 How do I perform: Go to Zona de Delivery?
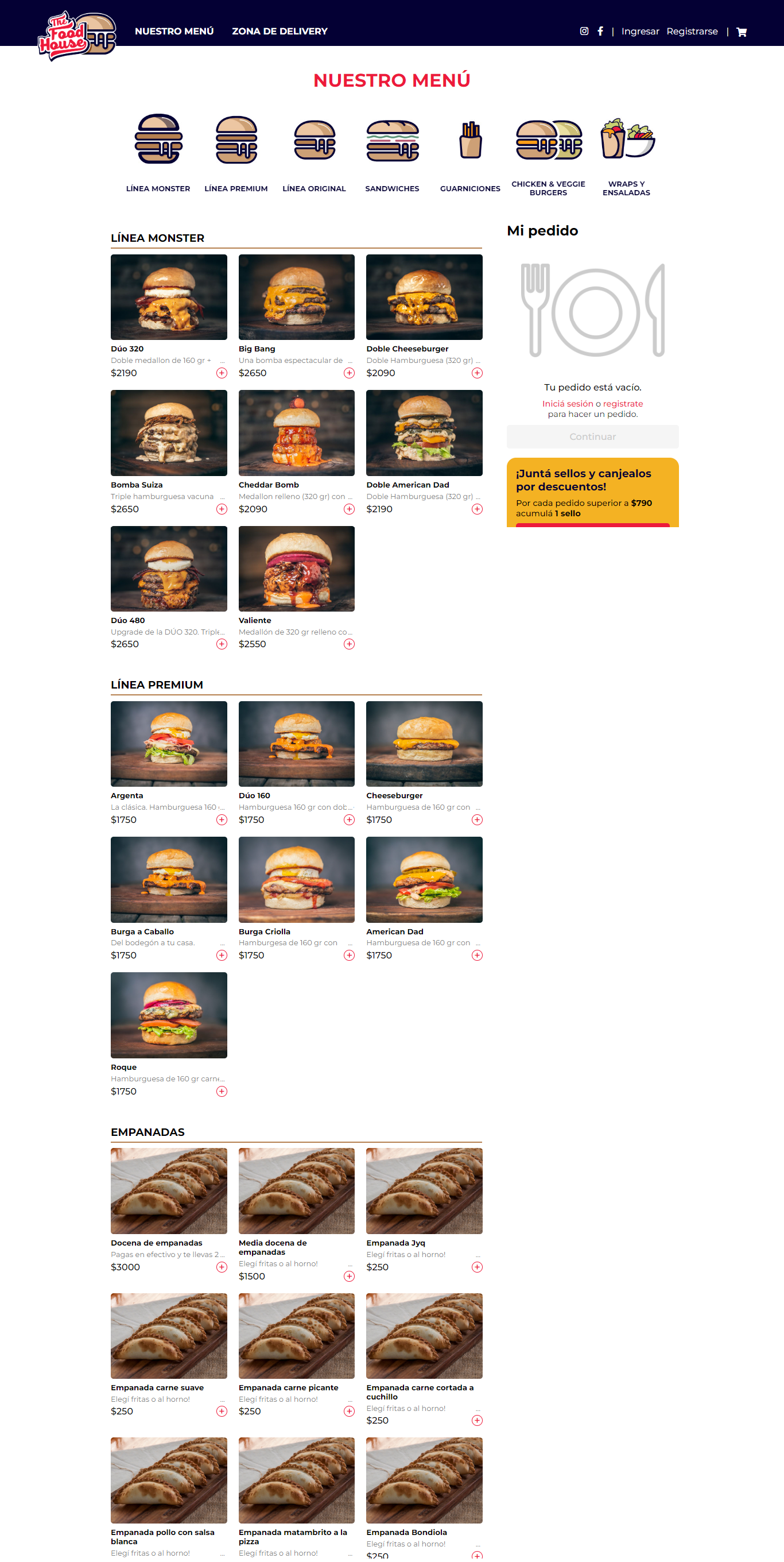click(x=280, y=31)
